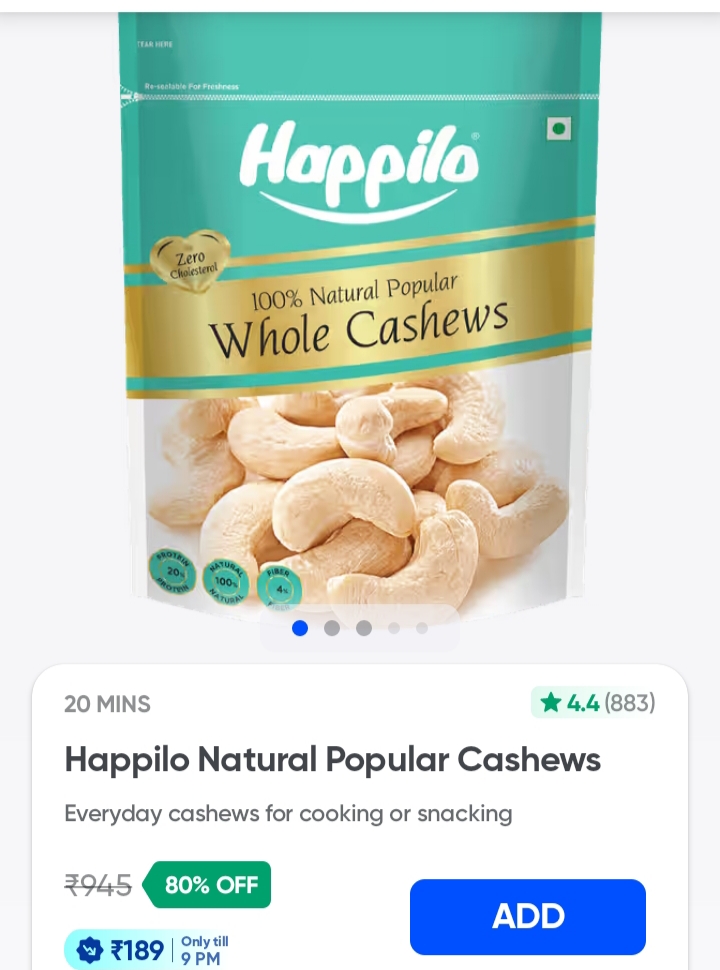The width and height of the screenshot is (720, 970).
Task: Open the 4.4 star ratings badge
Action: 594,703
